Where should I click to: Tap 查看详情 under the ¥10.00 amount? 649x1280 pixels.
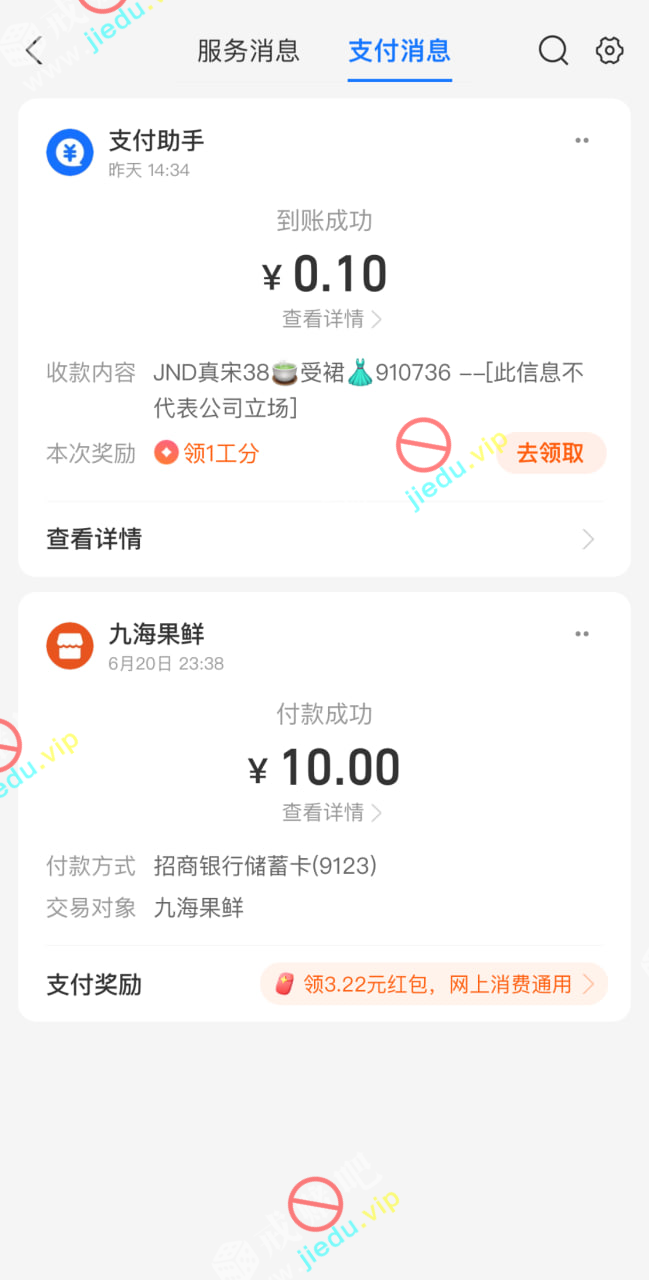tap(331, 812)
